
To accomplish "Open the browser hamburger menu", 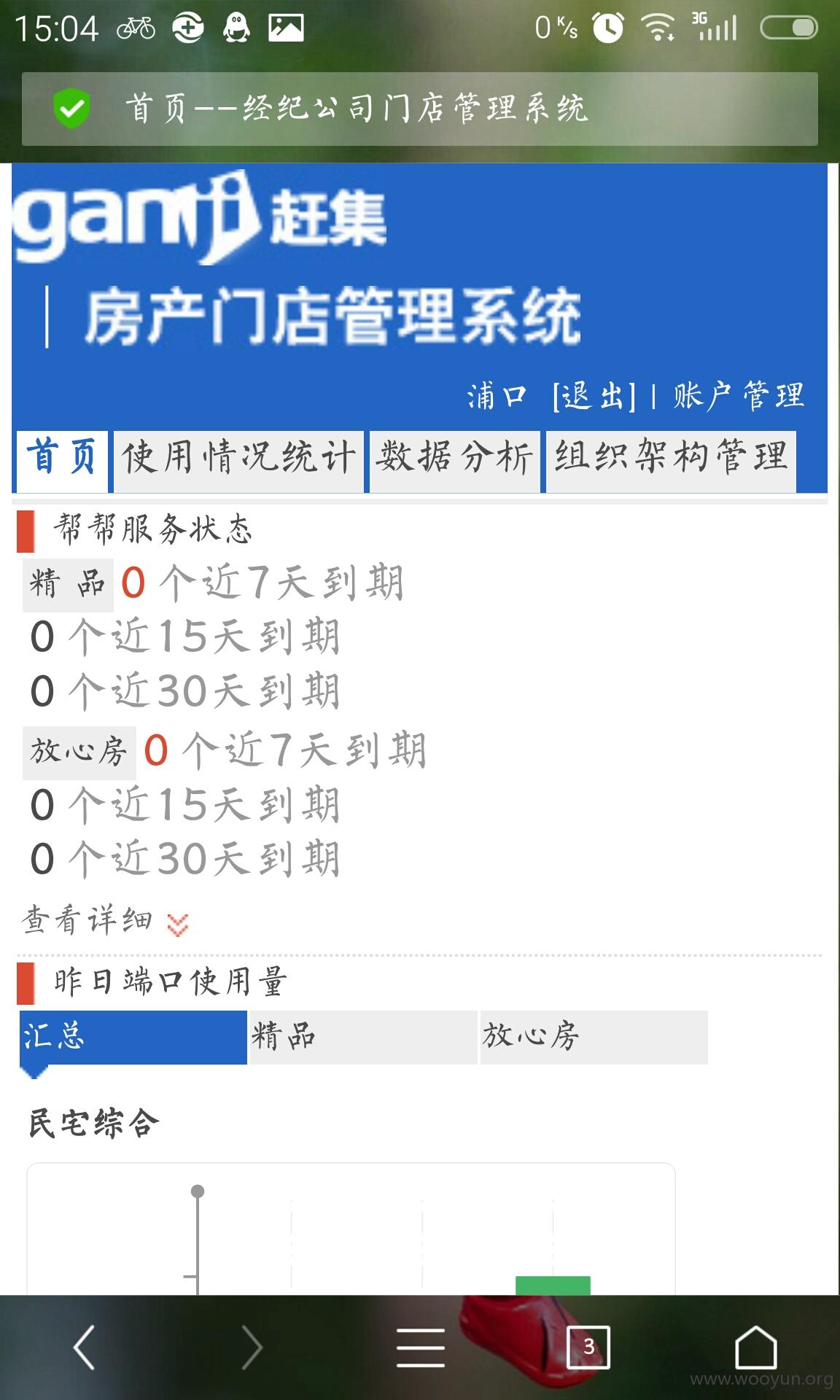I will [421, 1347].
